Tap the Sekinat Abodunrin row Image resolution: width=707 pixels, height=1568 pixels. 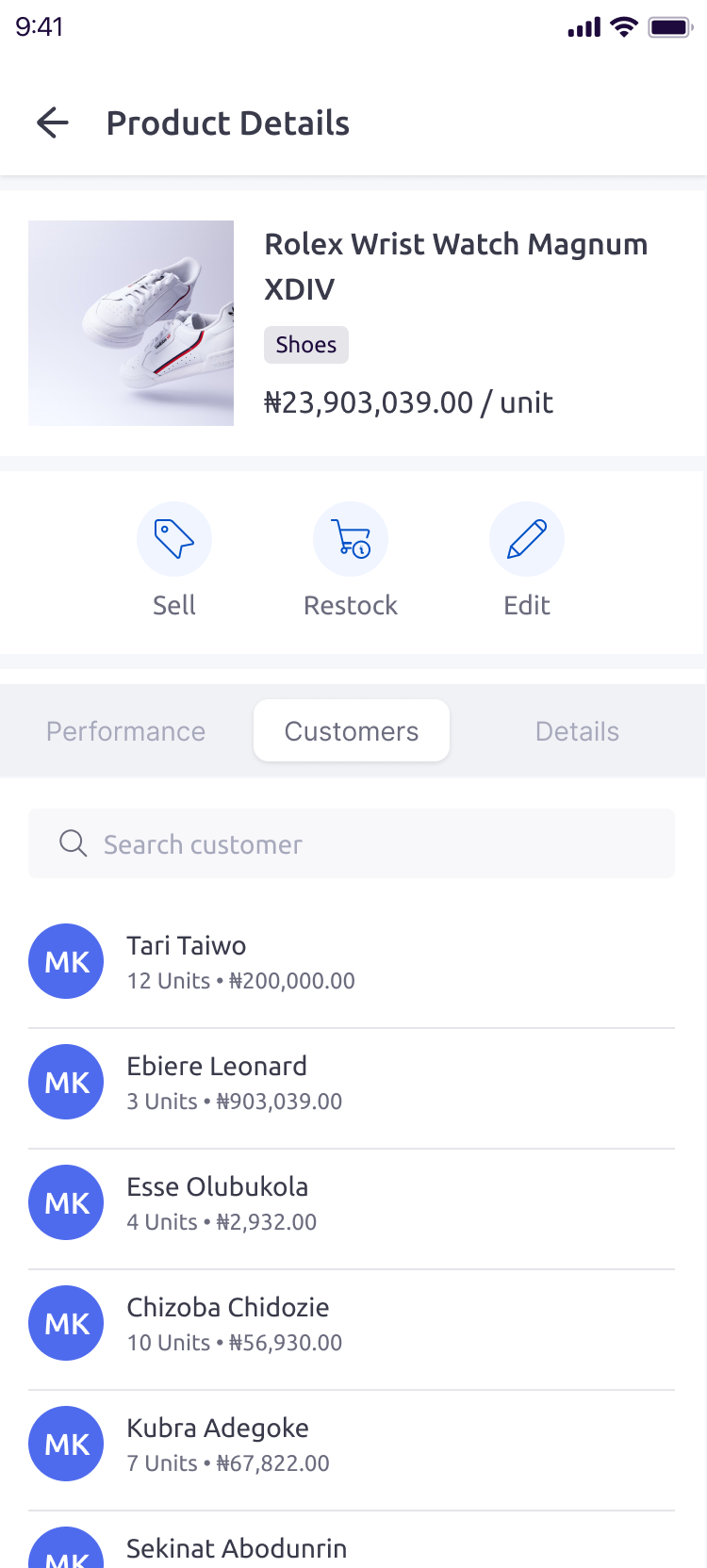(352, 1542)
